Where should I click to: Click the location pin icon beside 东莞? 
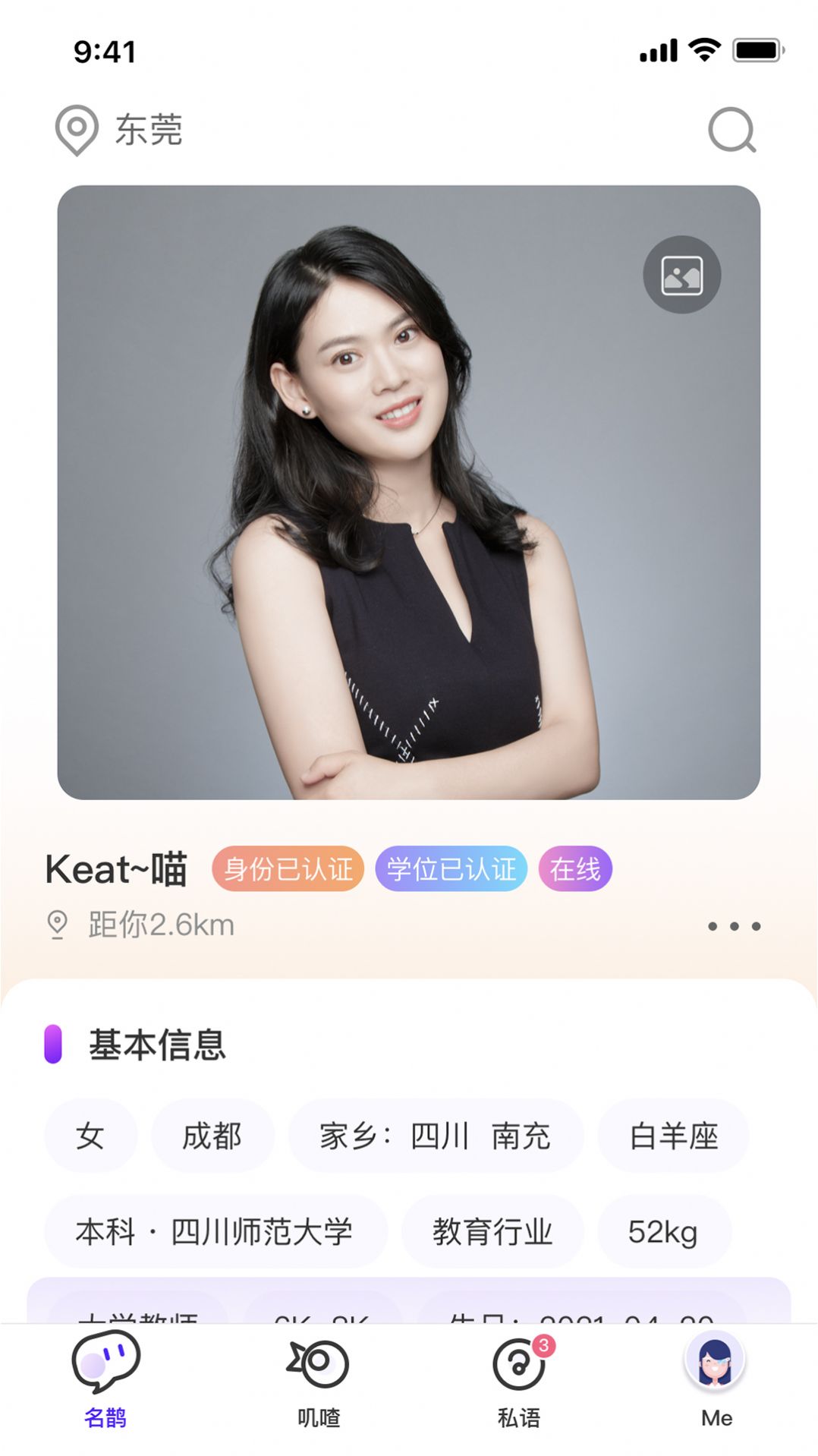[x=74, y=129]
